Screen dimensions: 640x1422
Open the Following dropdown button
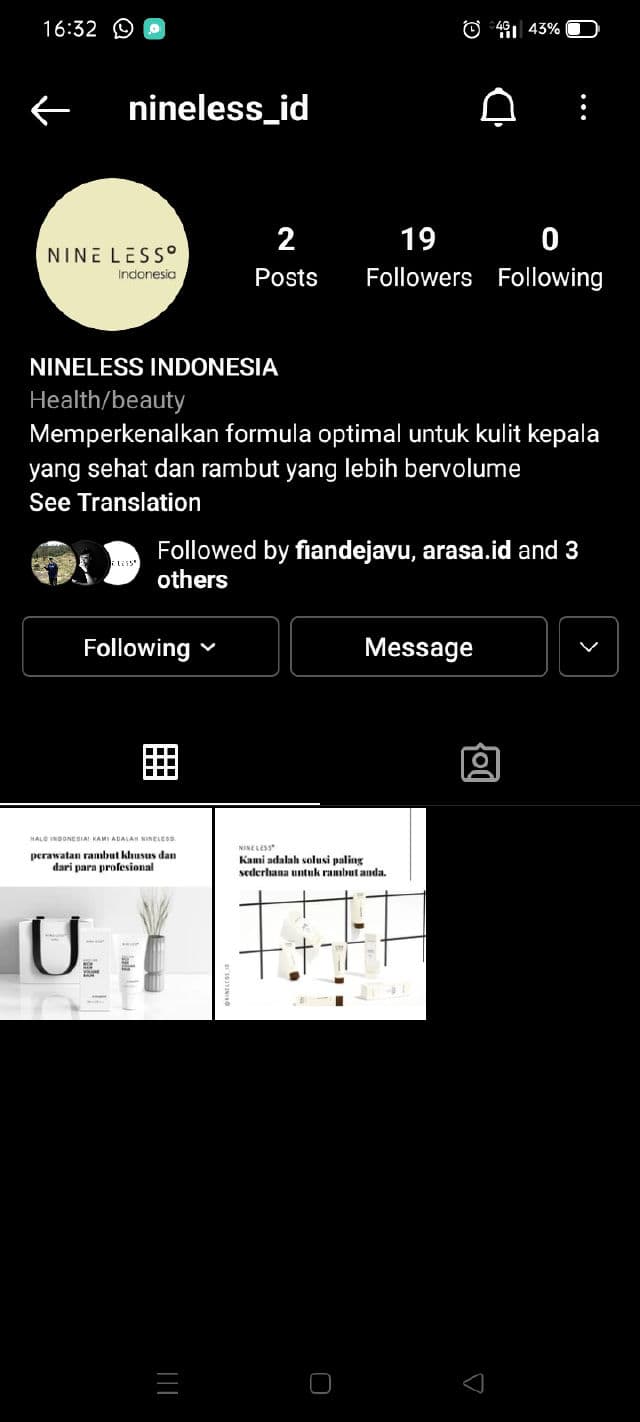coord(150,647)
